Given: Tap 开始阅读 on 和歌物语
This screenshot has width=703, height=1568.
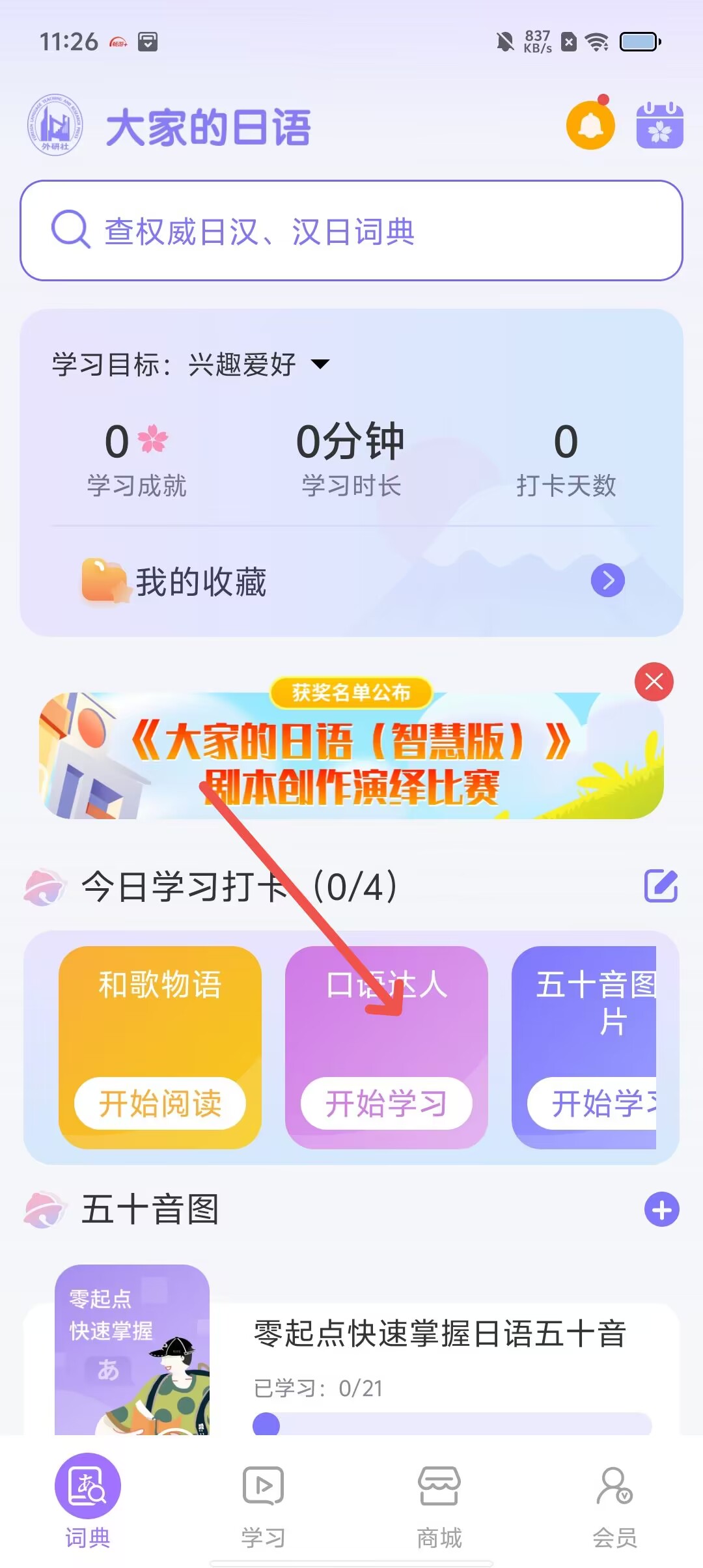Looking at the screenshot, I should 160,1103.
